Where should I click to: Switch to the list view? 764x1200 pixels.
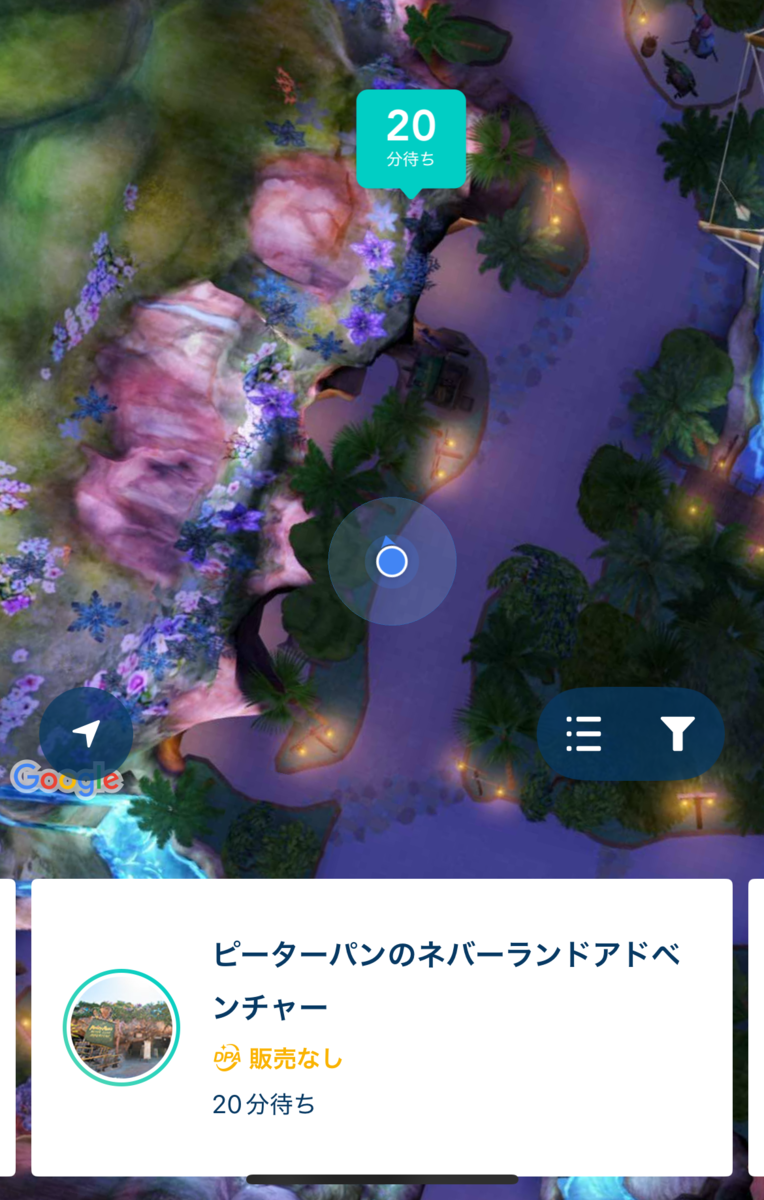point(584,734)
